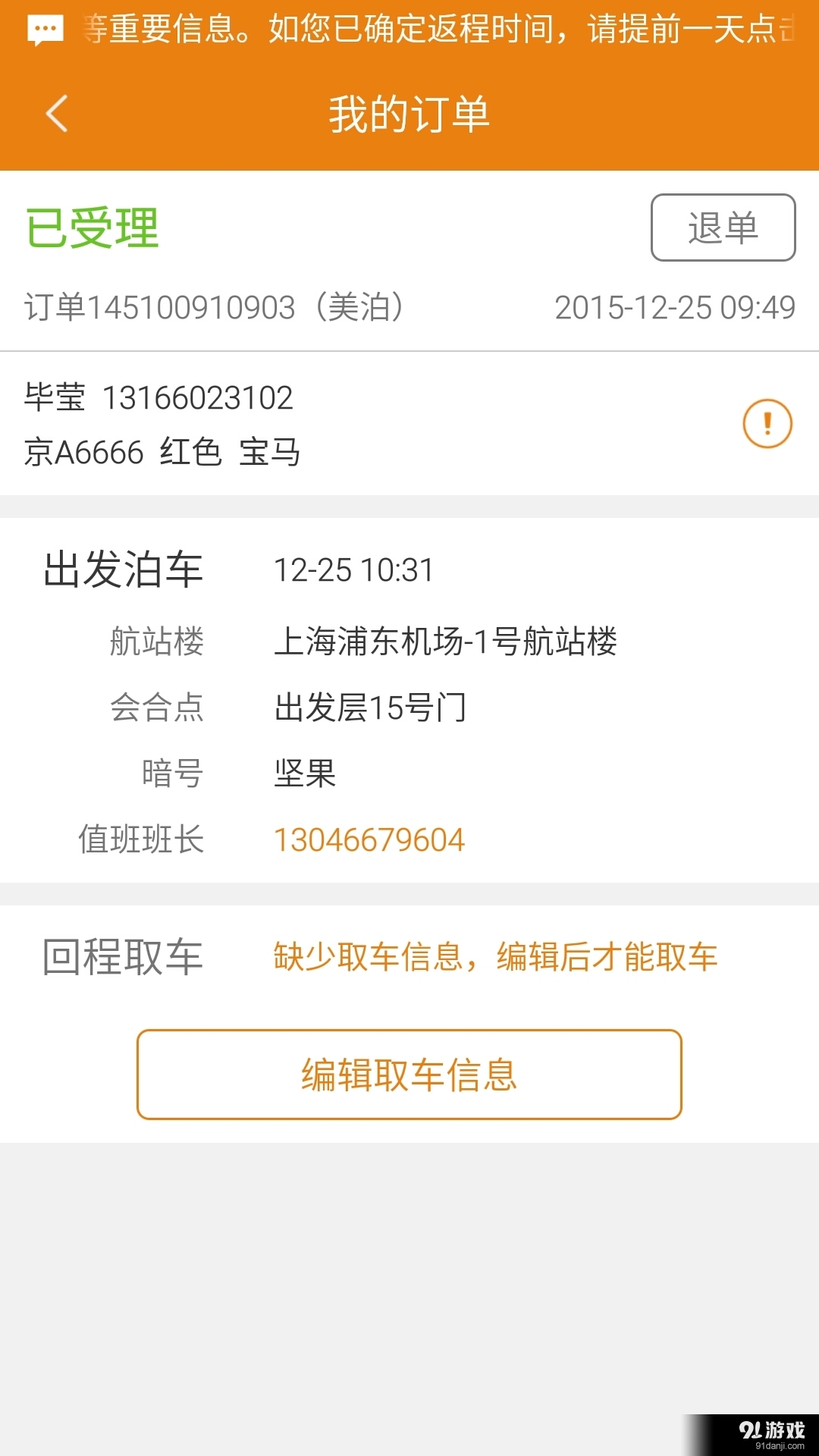The image size is (819, 1456).
Task: Click the 退单 cancel order button
Action: pyautogui.click(x=723, y=227)
